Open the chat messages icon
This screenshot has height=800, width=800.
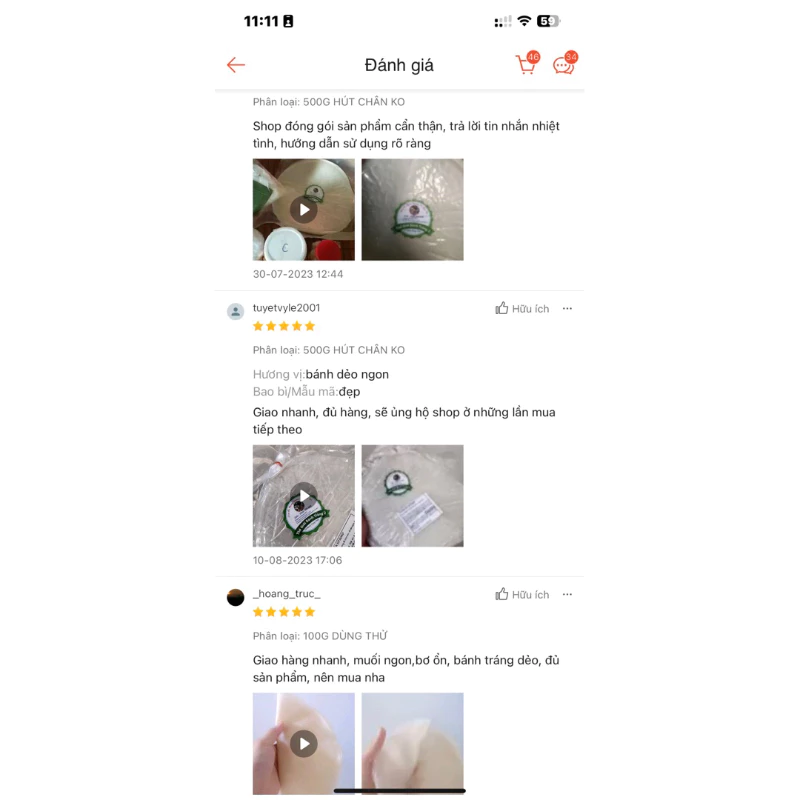564,65
